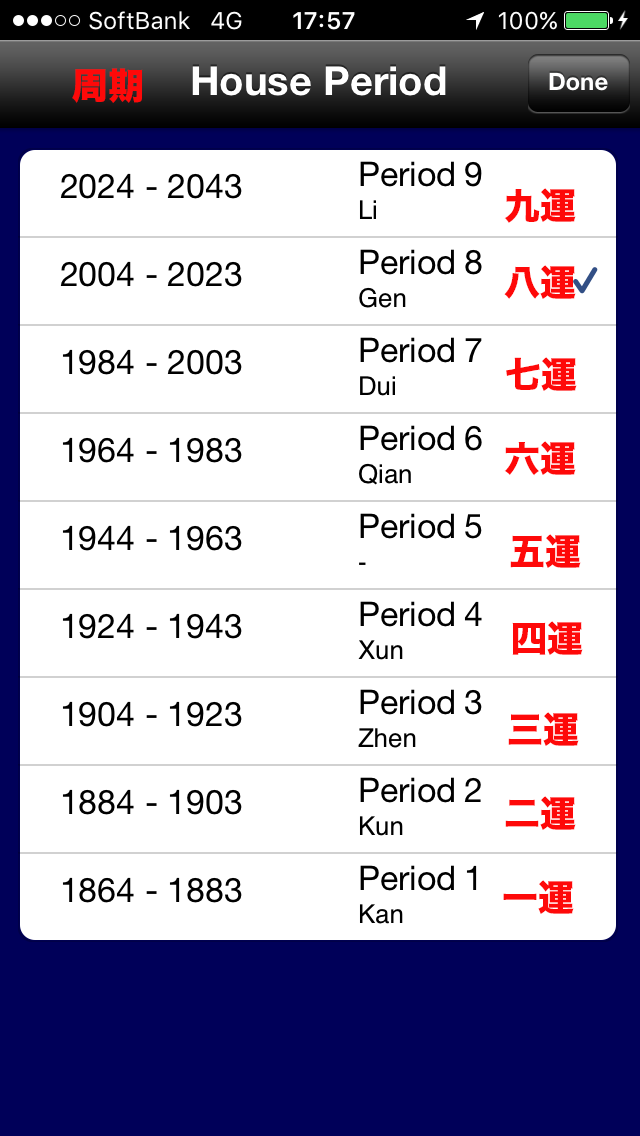The image size is (640, 1136).
Task: Select Period 9 Li, 2024 - 2043
Action: tap(317, 193)
